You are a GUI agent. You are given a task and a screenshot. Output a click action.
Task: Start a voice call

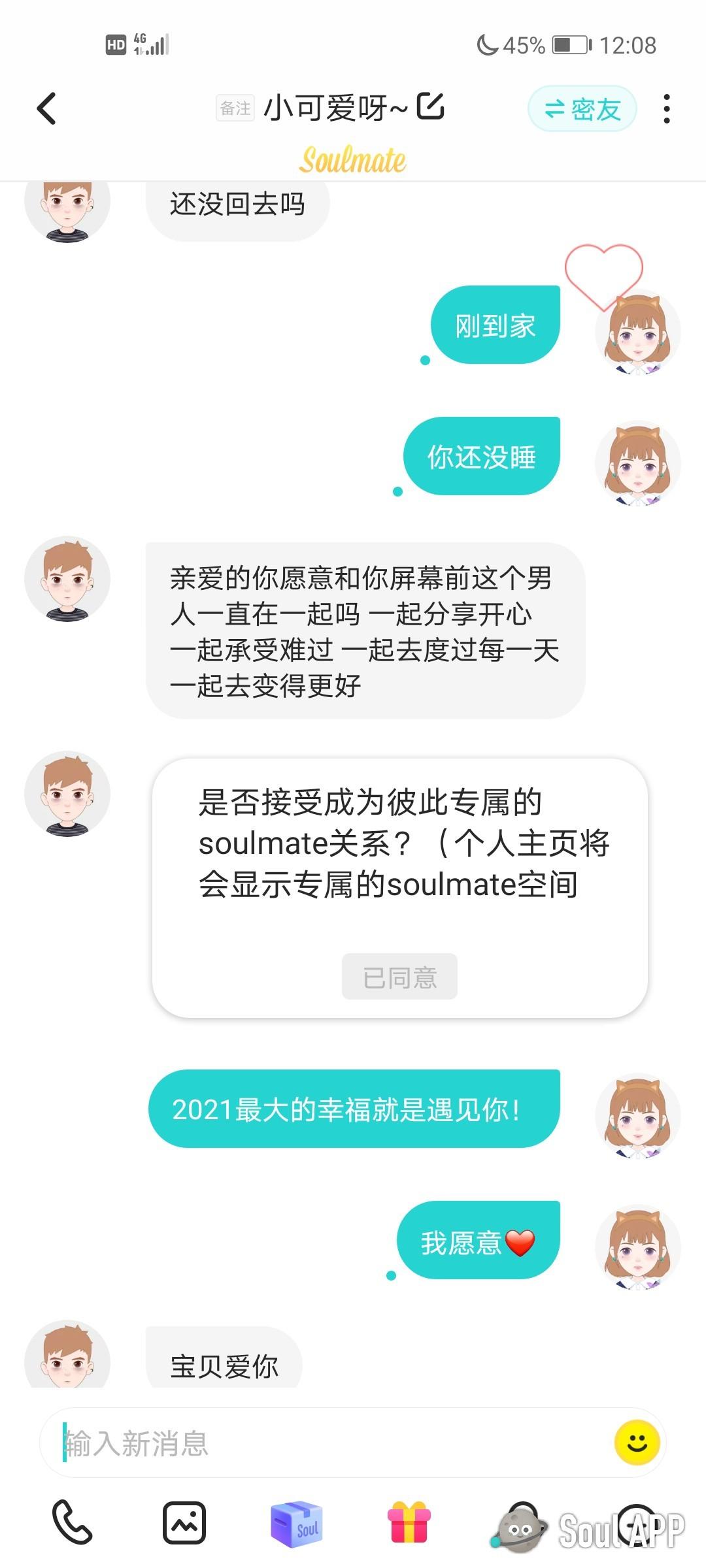point(72,1522)
